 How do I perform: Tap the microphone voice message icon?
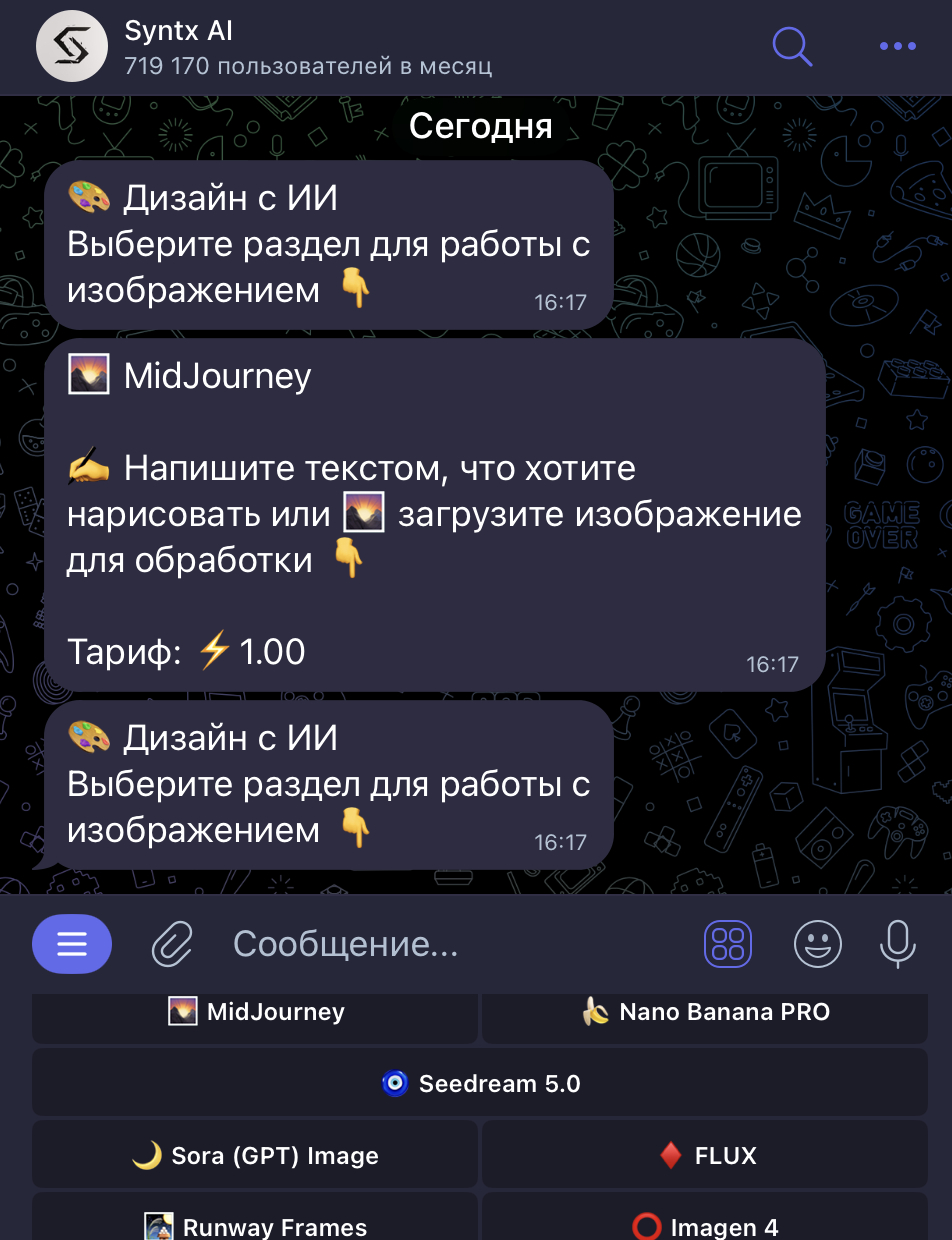click(898, 944)
